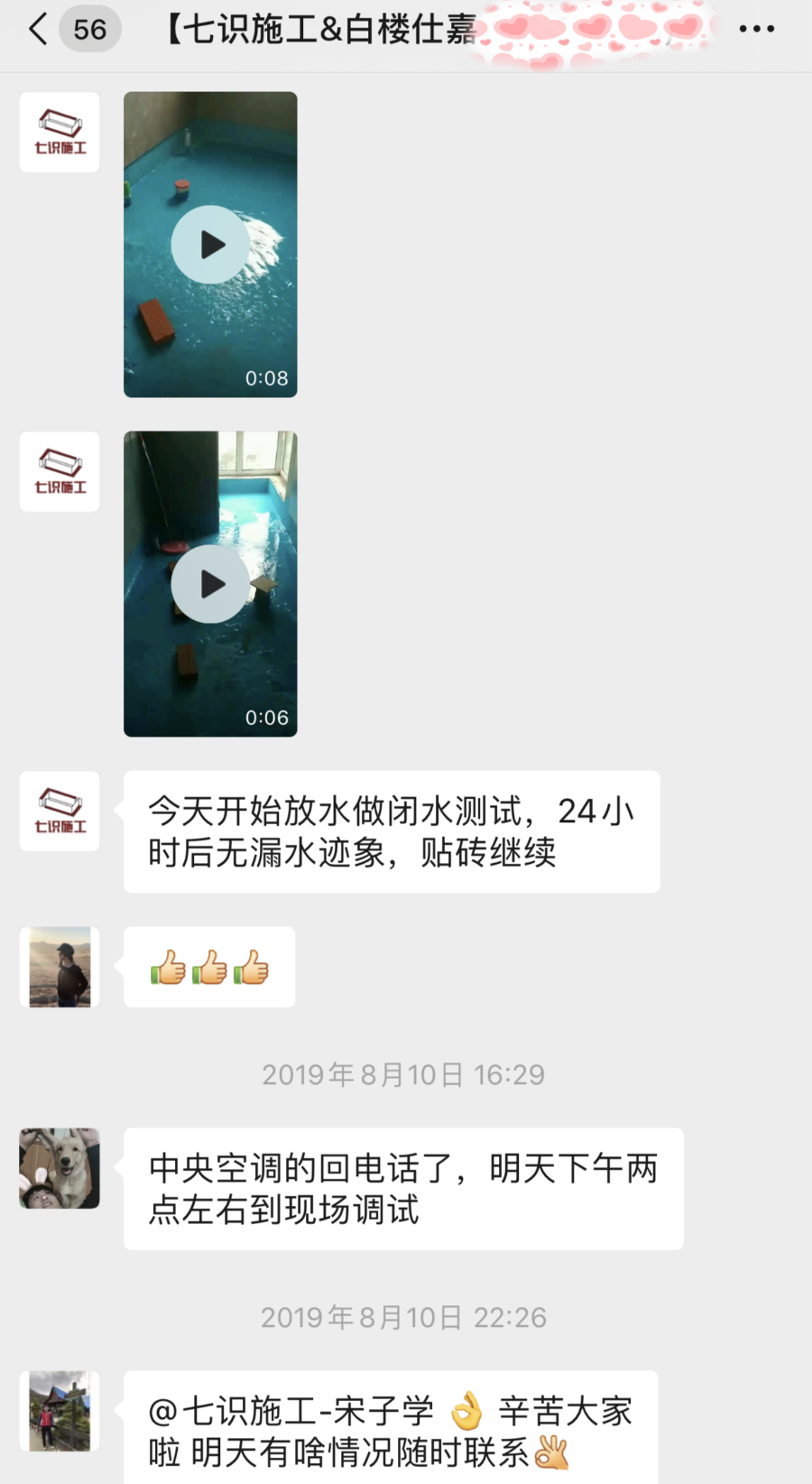812x1484 pixels.
Task: Open the dog-photo avatar next to the 中央空调 message
Action: point(59,1167)
